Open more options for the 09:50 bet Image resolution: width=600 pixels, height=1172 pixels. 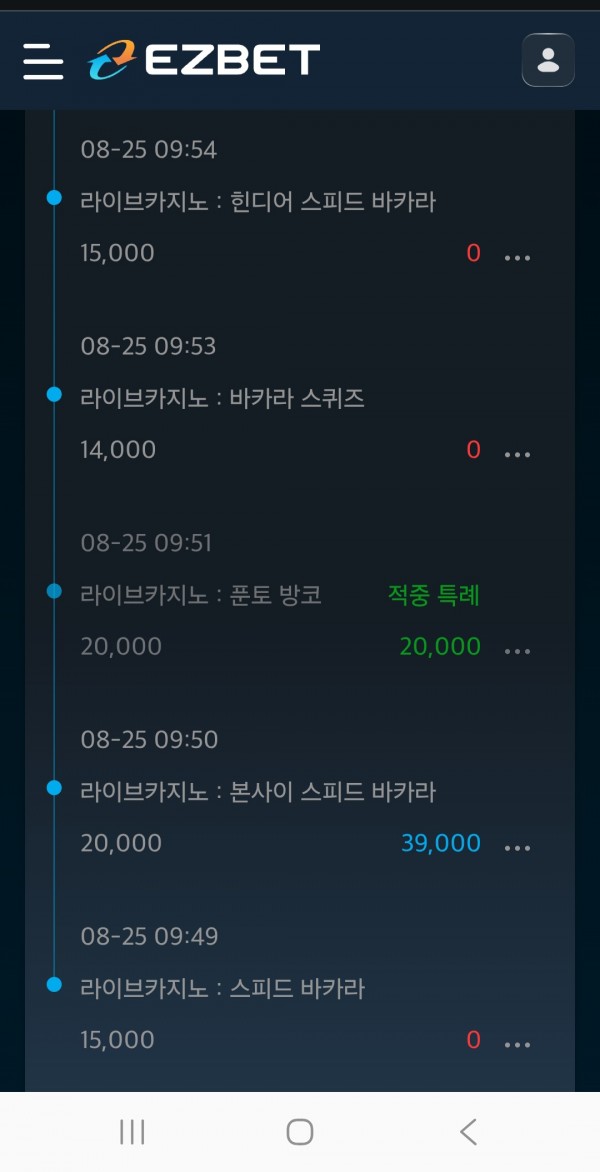(517, 848)
